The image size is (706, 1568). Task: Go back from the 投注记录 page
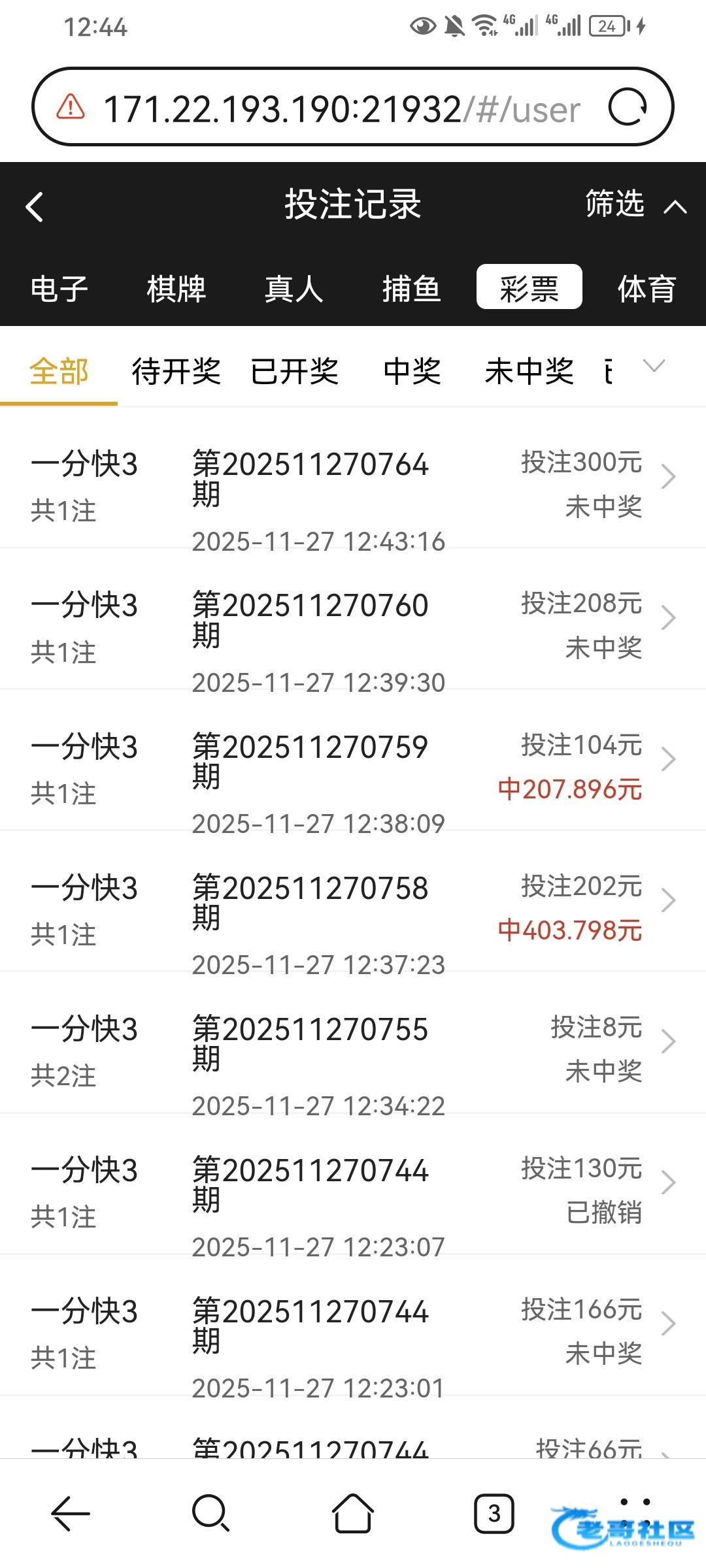pos(35,207)
